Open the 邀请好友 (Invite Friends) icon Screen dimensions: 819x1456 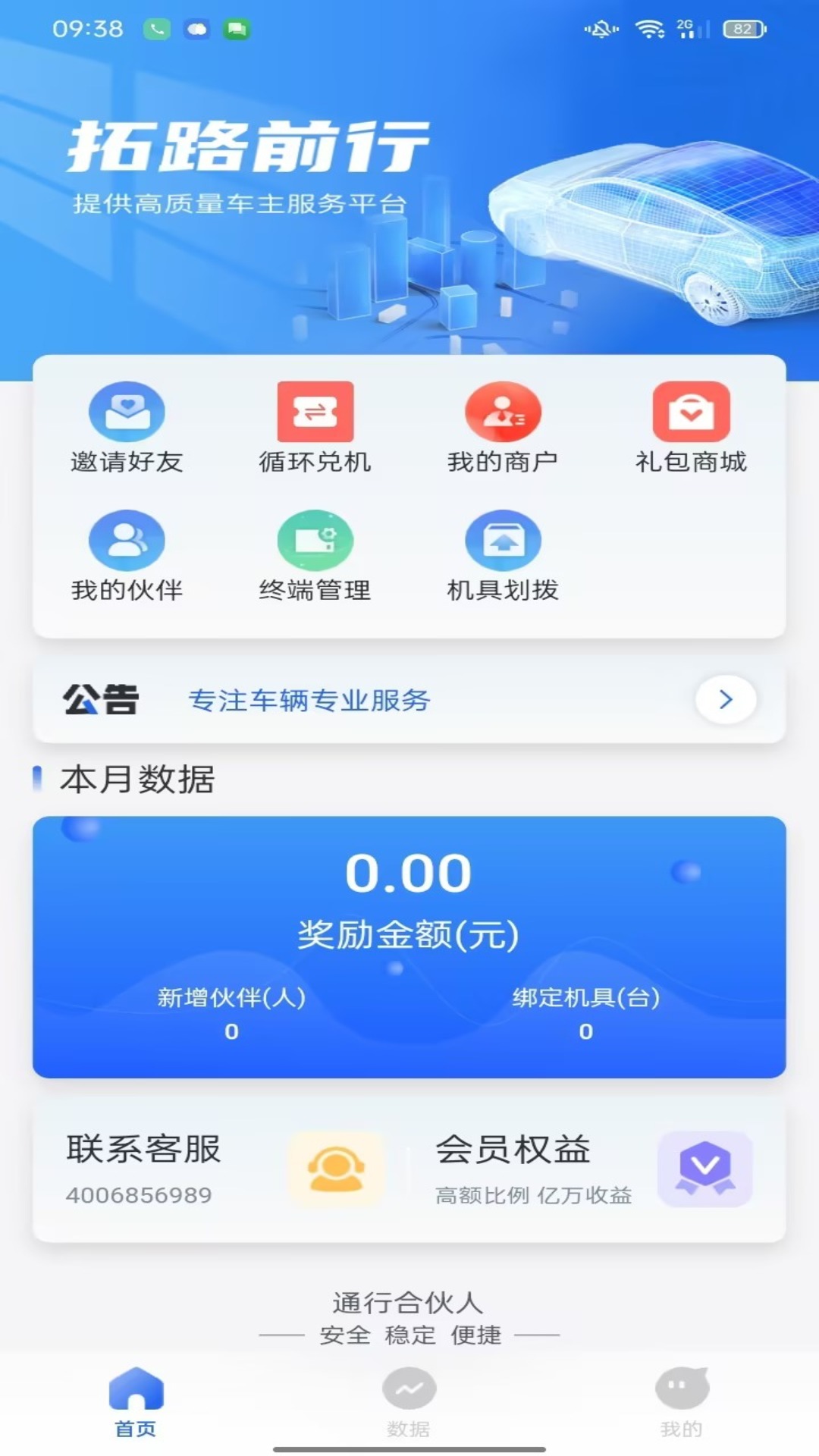[x=127, y=412]
